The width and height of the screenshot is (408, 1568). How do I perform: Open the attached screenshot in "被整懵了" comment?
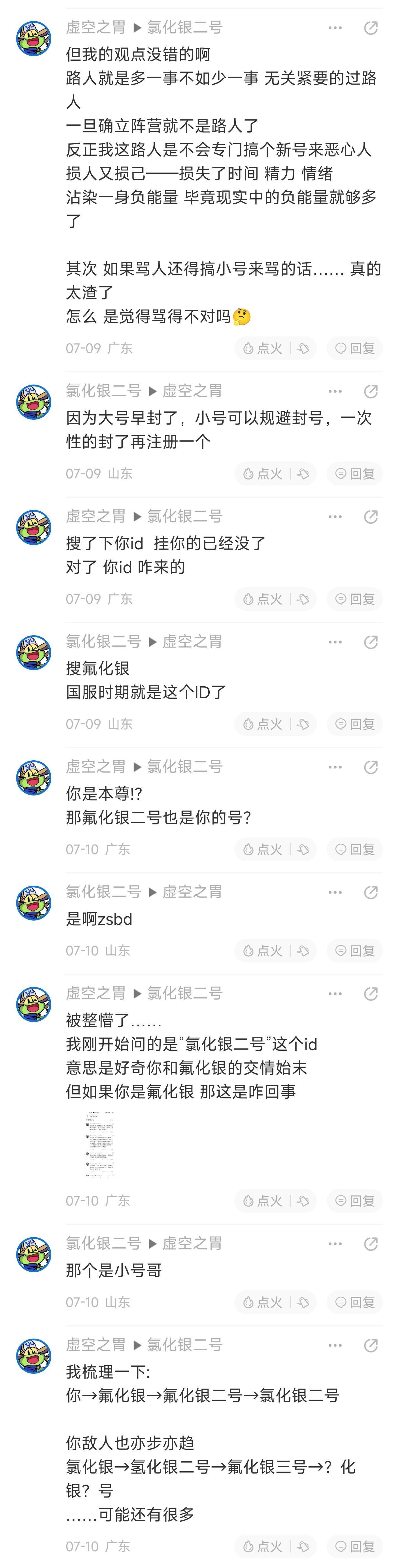pyautogui.click(x=99, y=1144)
